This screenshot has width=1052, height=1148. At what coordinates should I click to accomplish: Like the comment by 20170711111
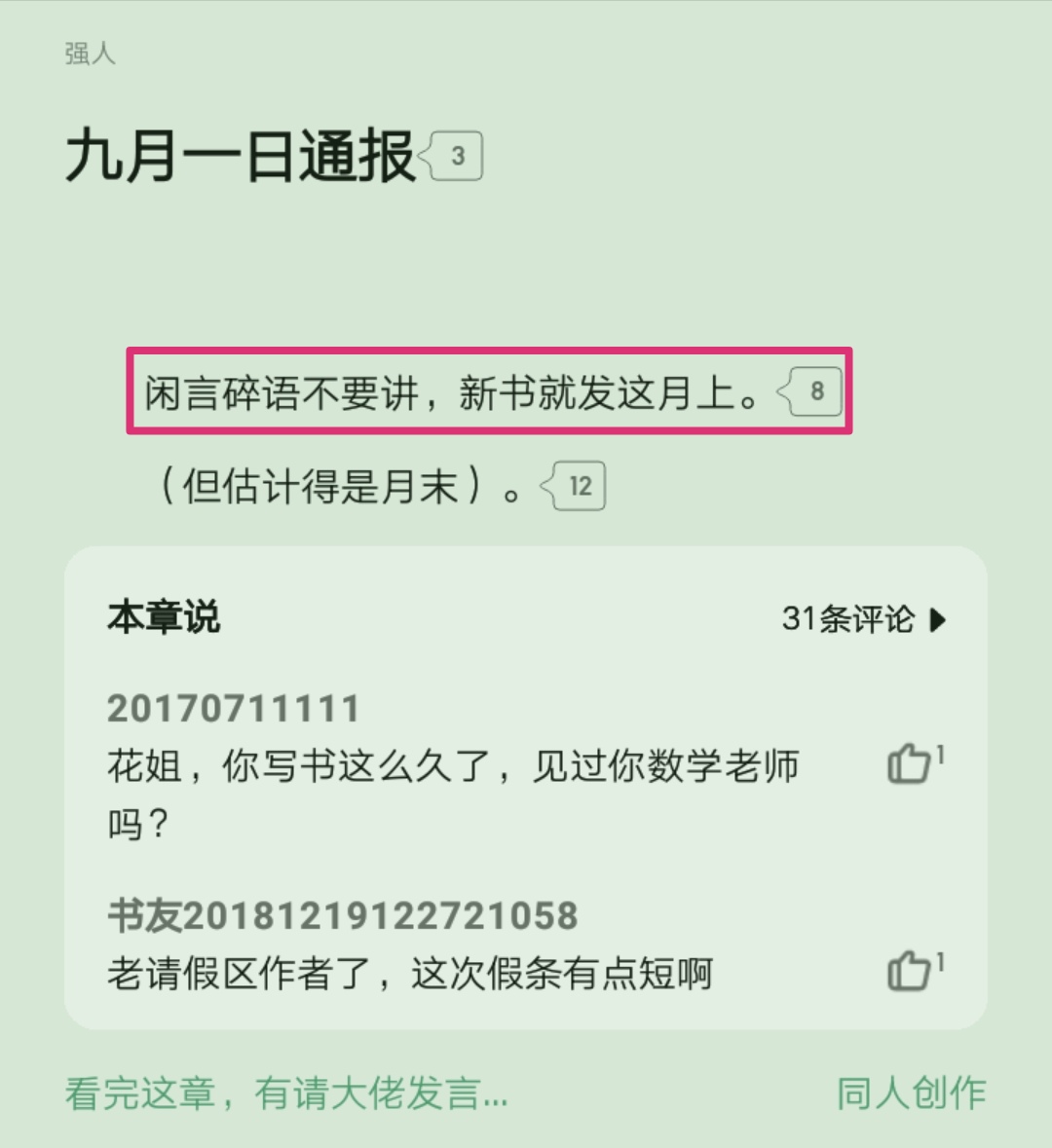(911, 764)
